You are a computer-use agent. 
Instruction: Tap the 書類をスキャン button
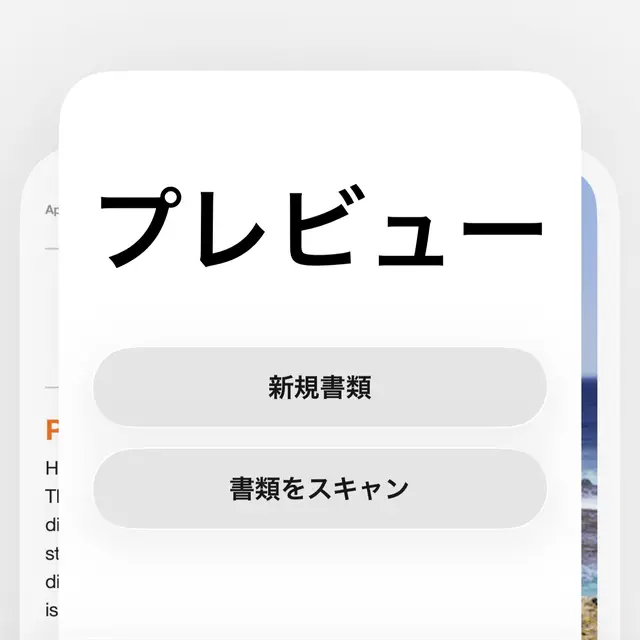[x=320, y=489]
